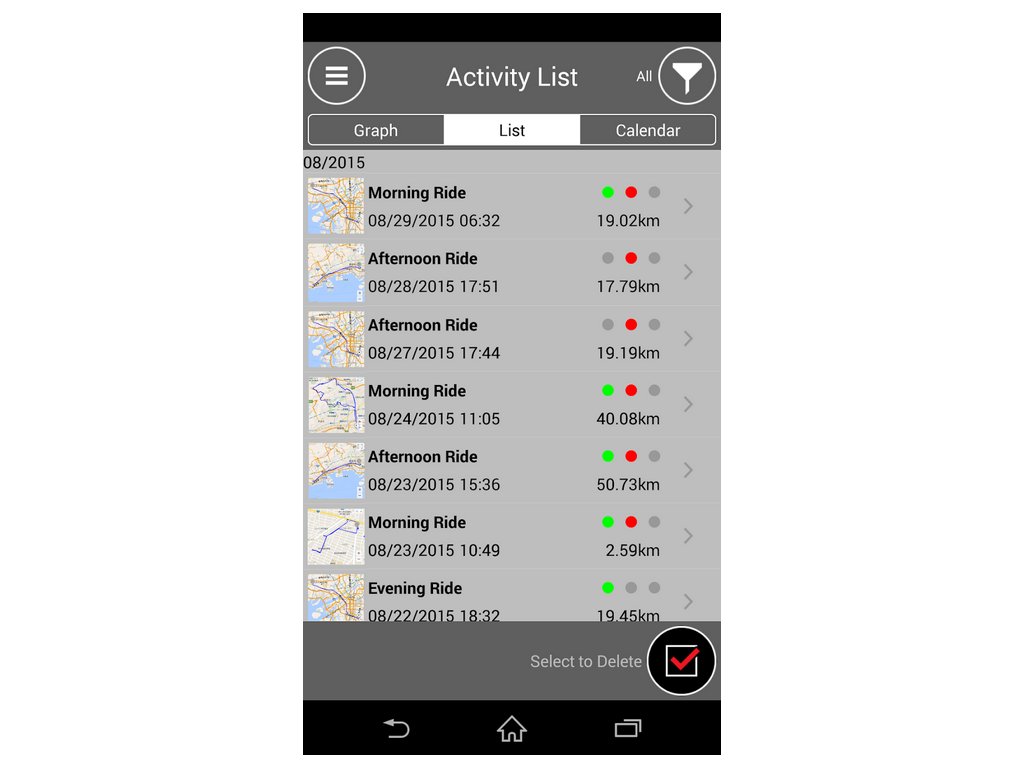Open Afternoon Ride from 08/28/2015 17:51
The width and height of the screenshot is (1024, 768).
[511, 272]
